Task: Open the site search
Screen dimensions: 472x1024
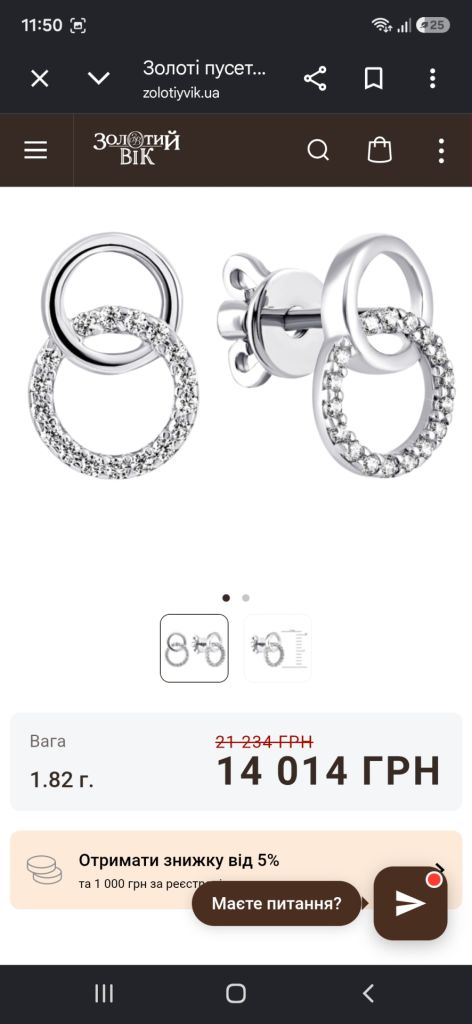Action: (318, 151)
